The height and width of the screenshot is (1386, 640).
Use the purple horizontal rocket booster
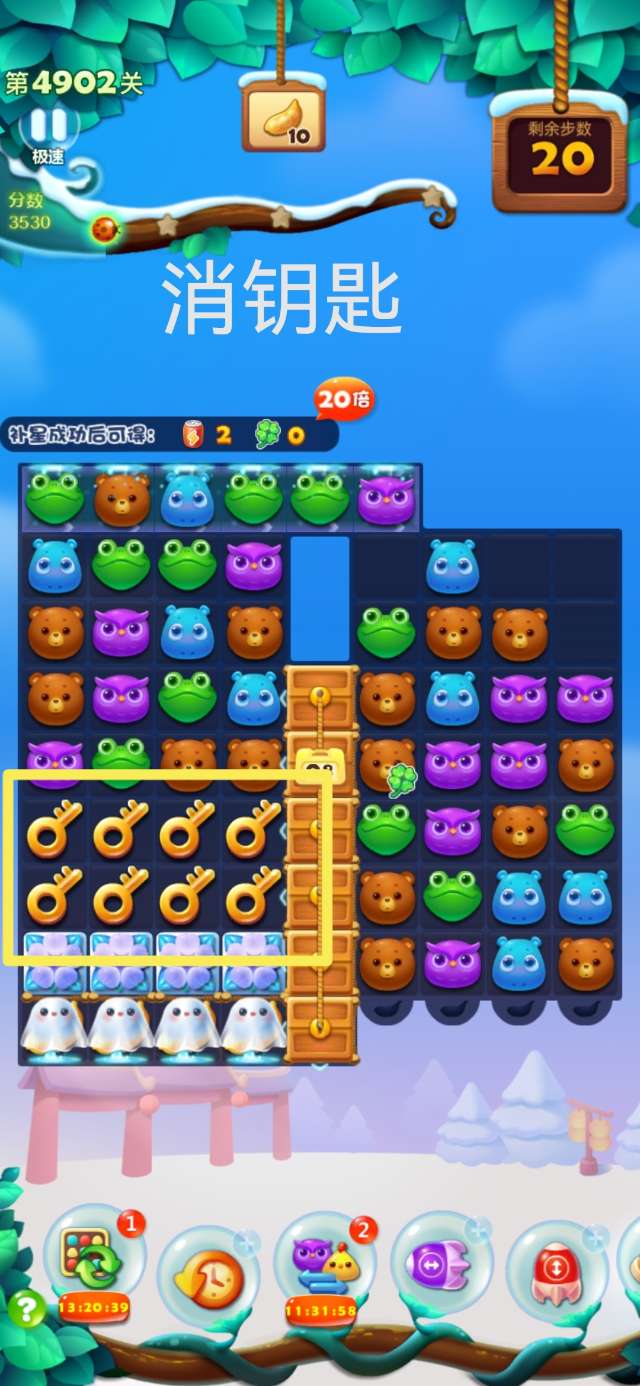(440, 1264)
